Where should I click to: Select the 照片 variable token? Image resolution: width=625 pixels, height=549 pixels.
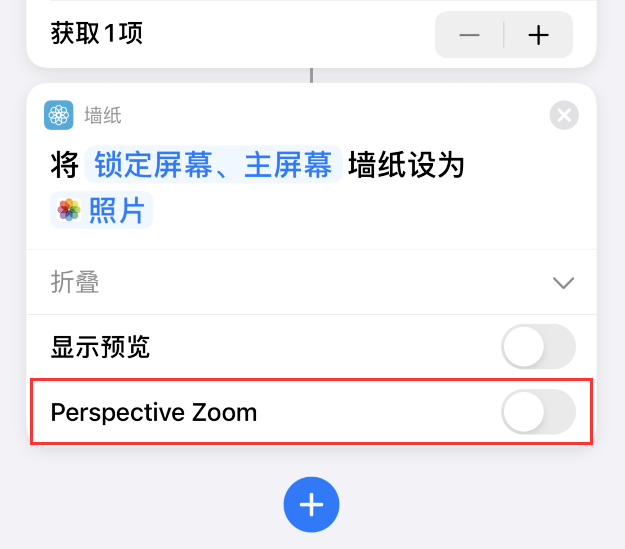point(102,210)
